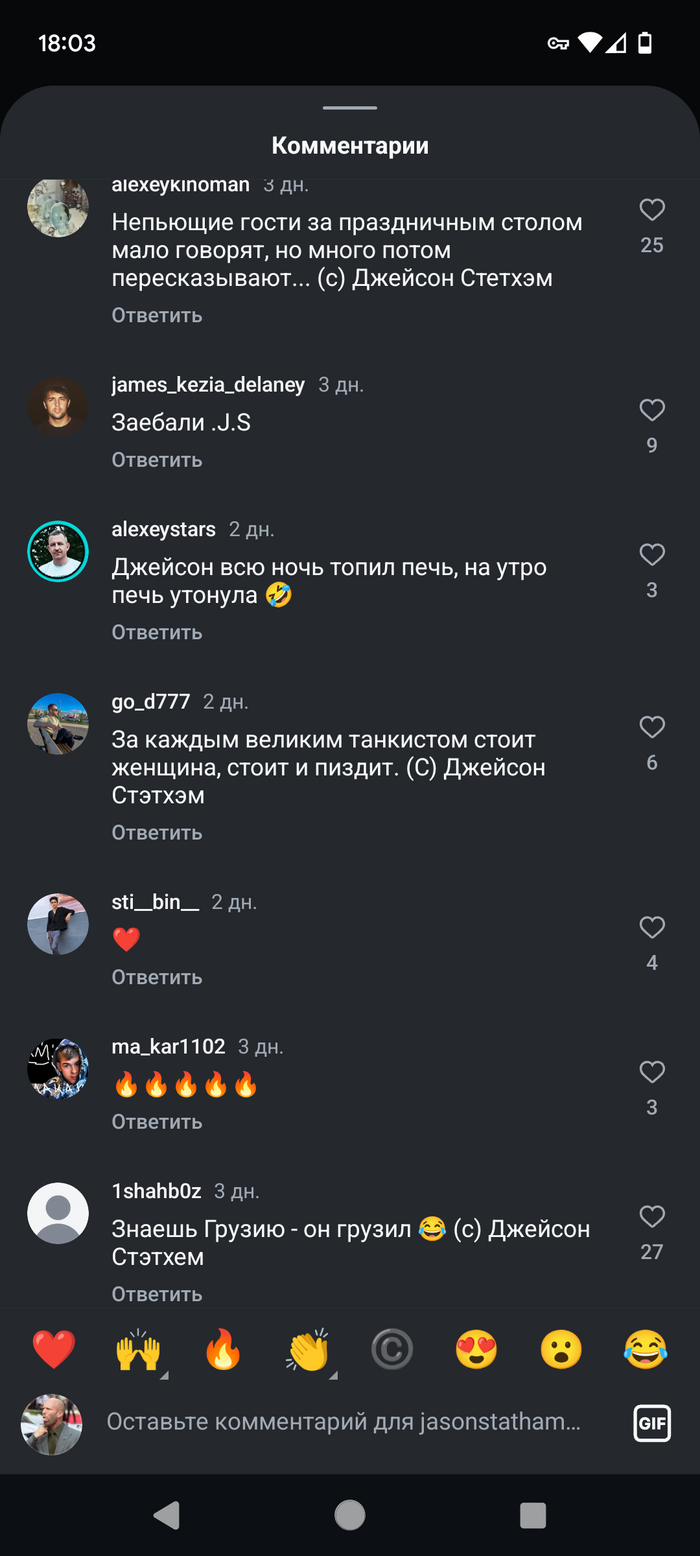Screen dimensions: 700x1556
Task: Open go_d777's profile picture
Action: (x=58, y=723)
